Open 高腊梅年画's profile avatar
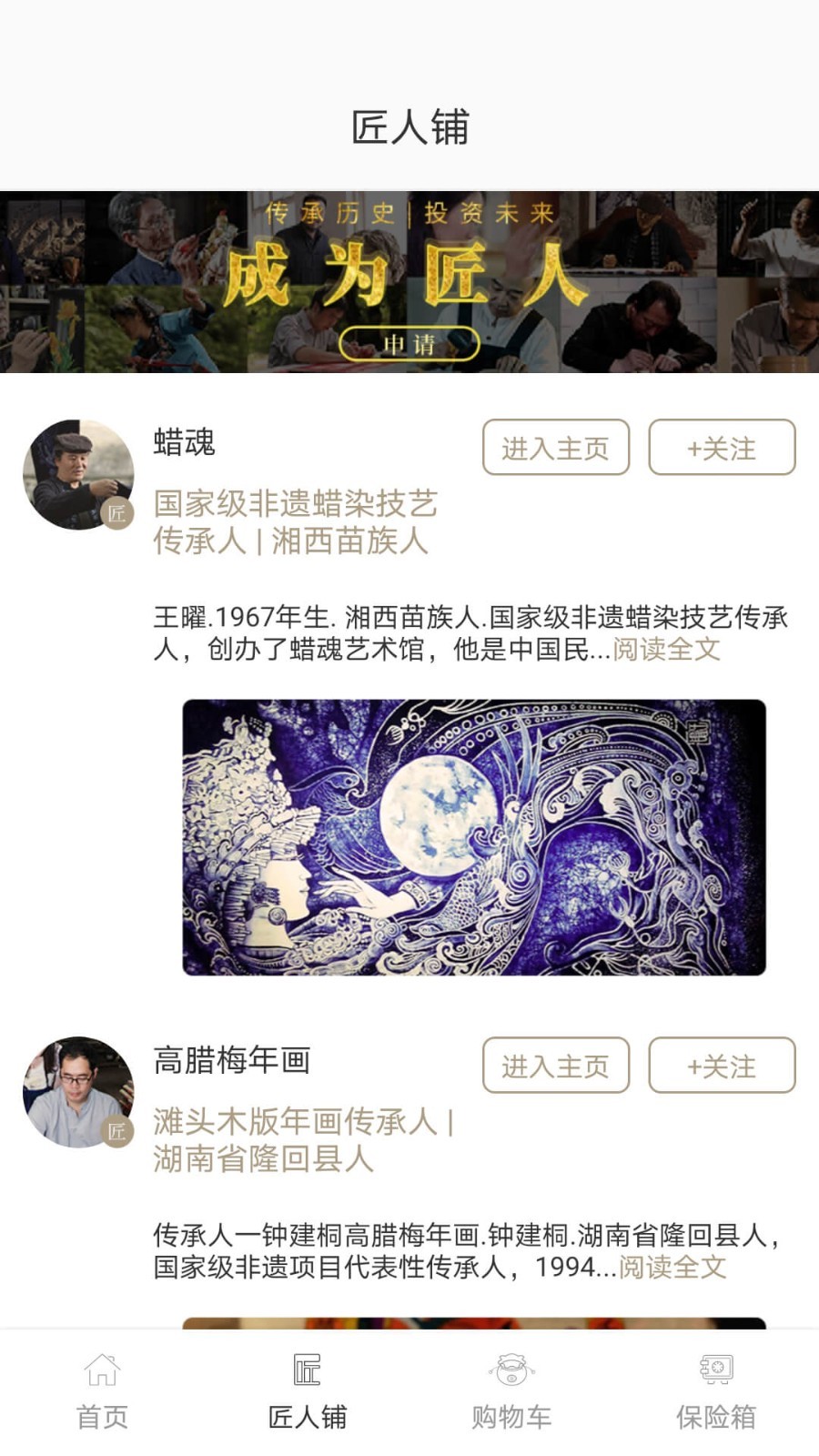Viewport: 819px width, 1456px height. click(x=78, y=1092)
